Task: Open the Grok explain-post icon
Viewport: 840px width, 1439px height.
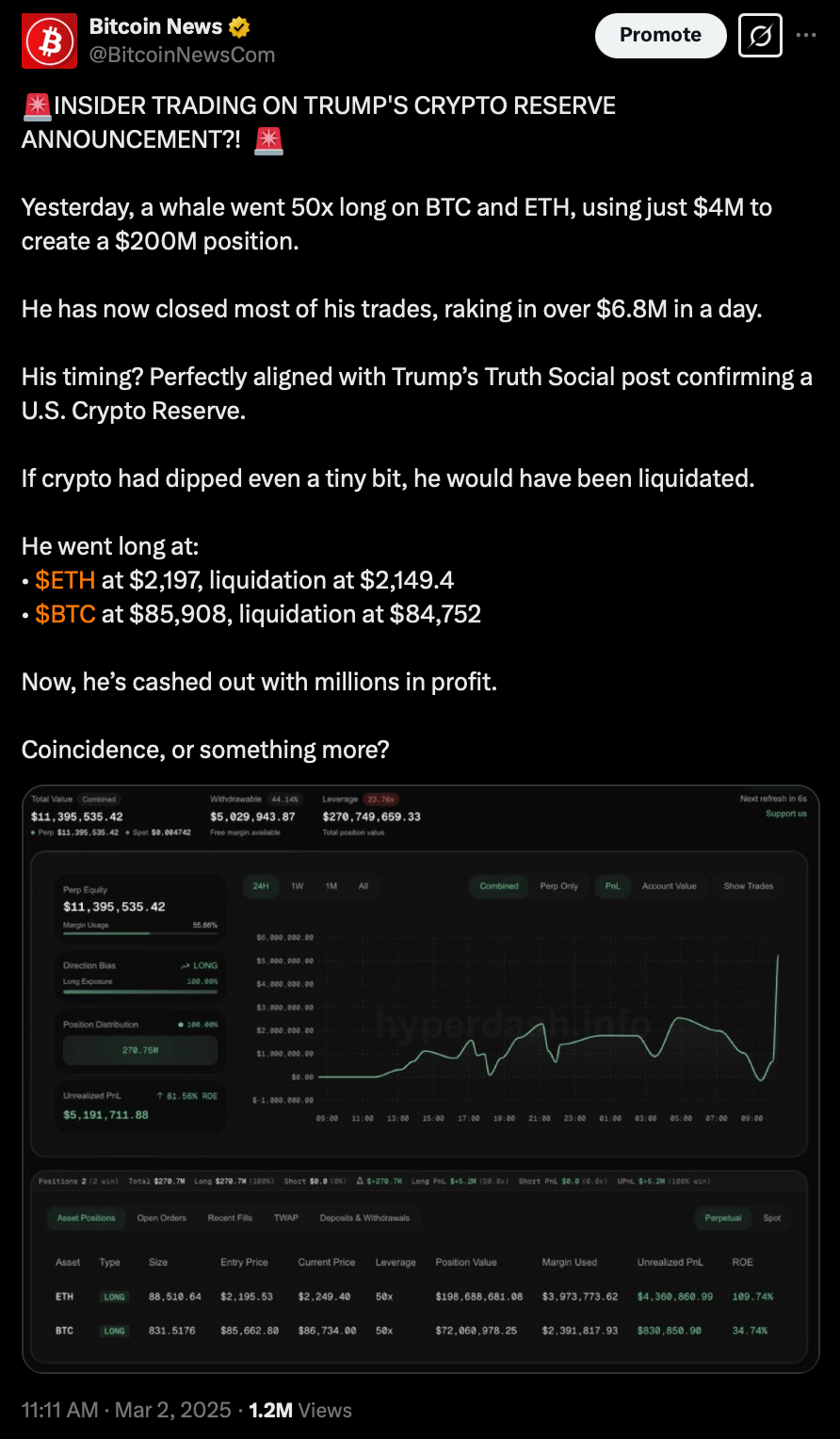Action: tap(760, 36)
